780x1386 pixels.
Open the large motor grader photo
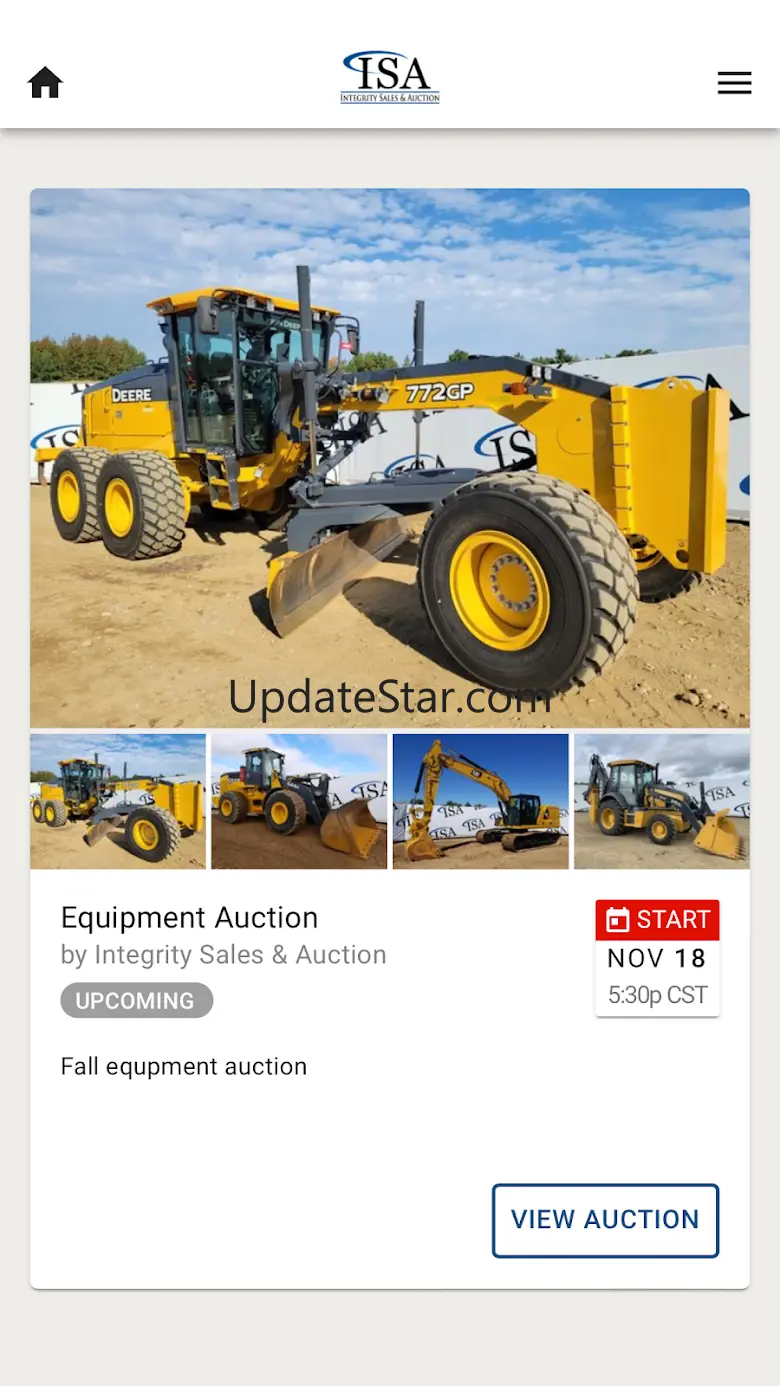tap(390, 458)
